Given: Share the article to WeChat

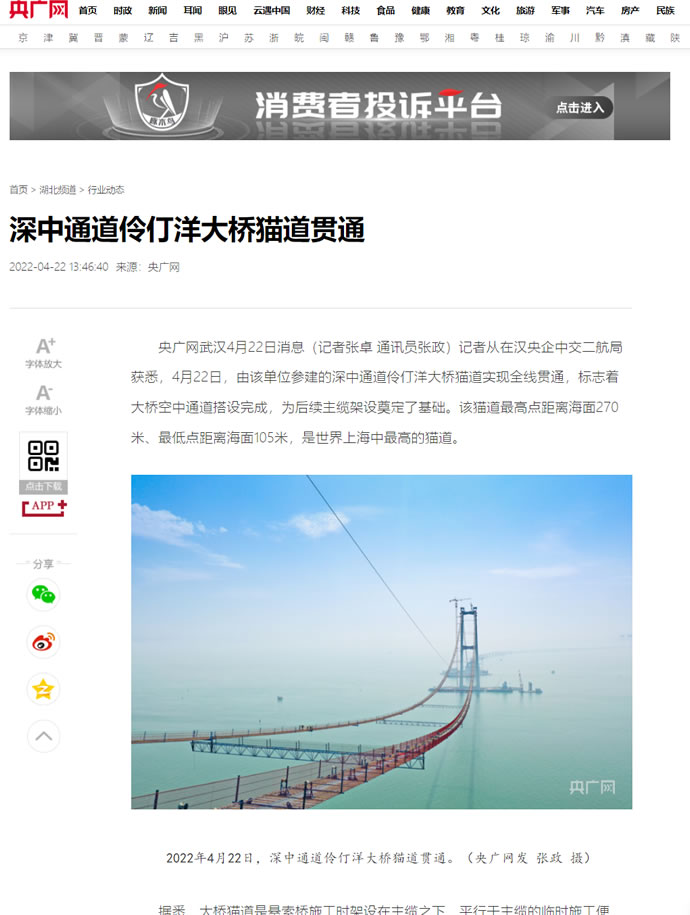Looking at the screenshot, I should (44, 595).
